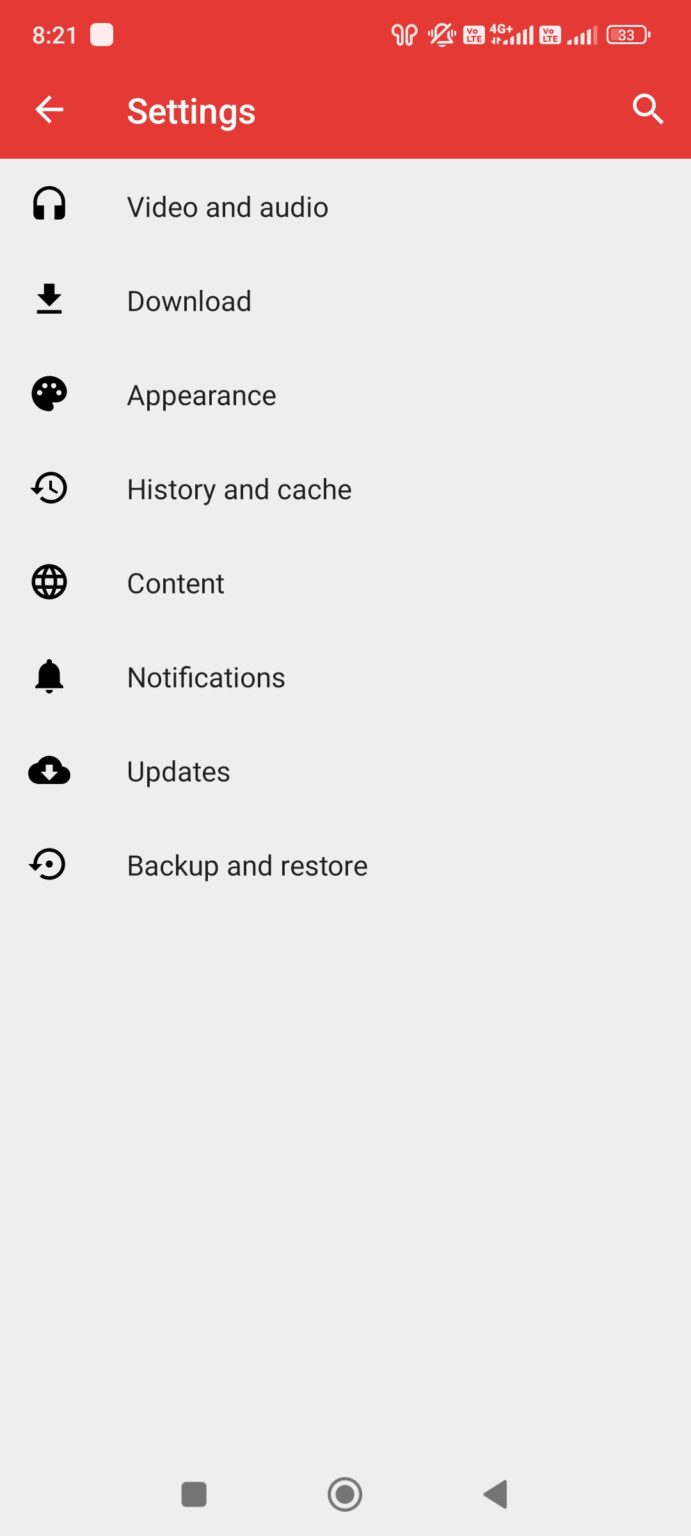Open History and cache
This screenshot has height=1536, width=691.
pyautogui.click(x=239, y=489)
